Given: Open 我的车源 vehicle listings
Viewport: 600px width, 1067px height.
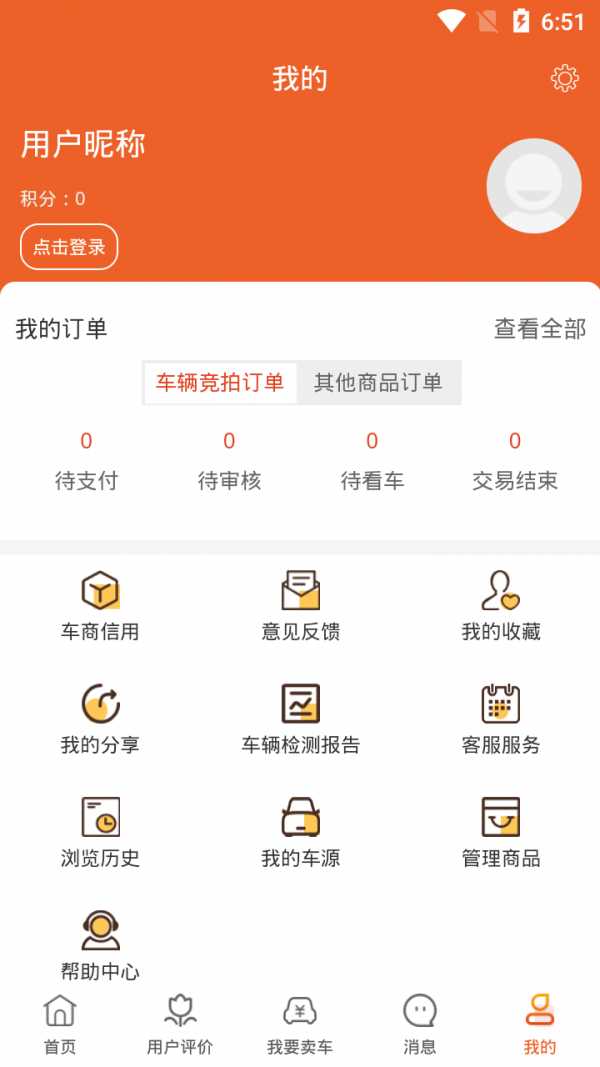Looking at the screenshot, I should point(300,831).
